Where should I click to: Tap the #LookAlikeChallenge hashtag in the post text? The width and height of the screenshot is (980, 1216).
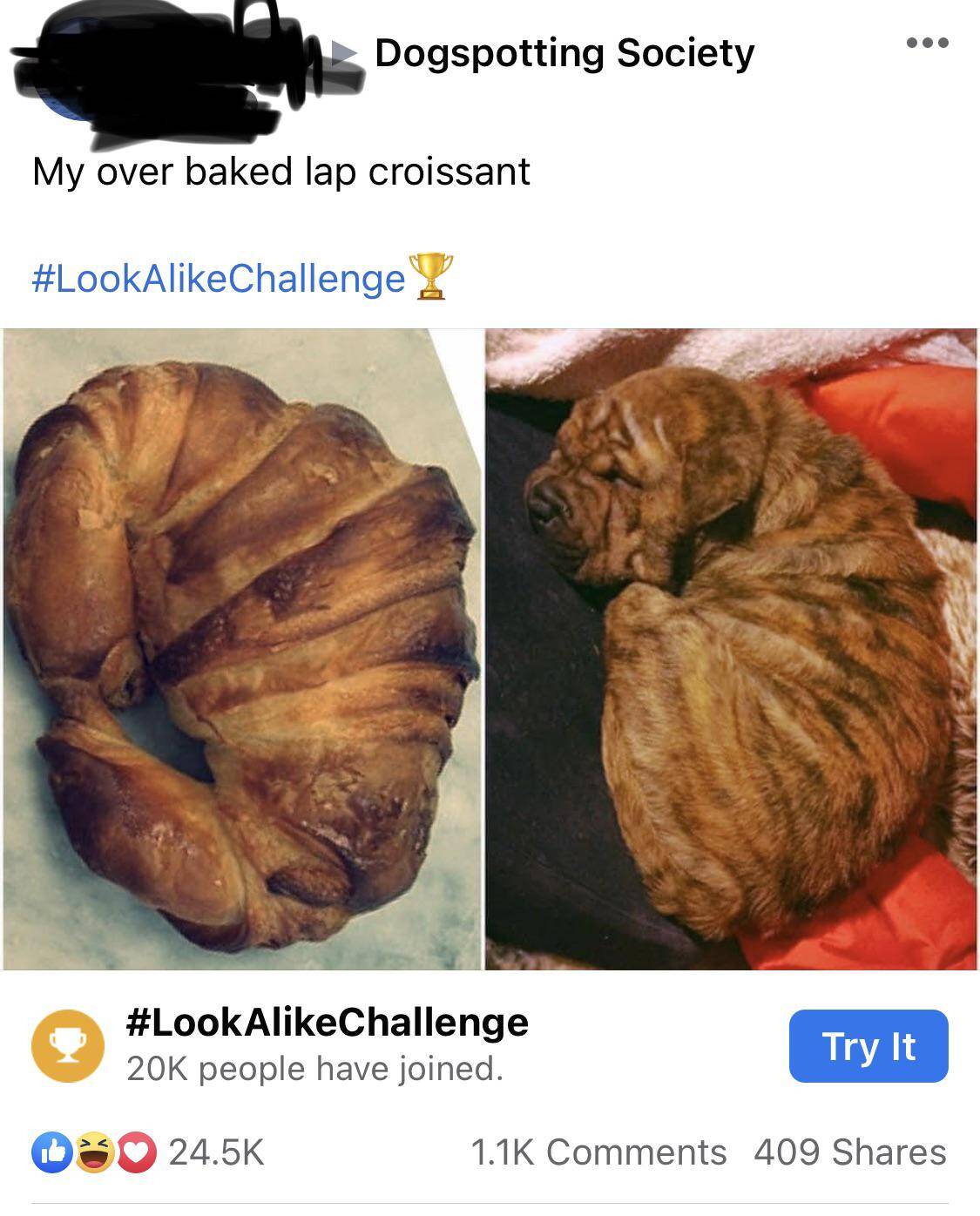click(x=219, y=279)
